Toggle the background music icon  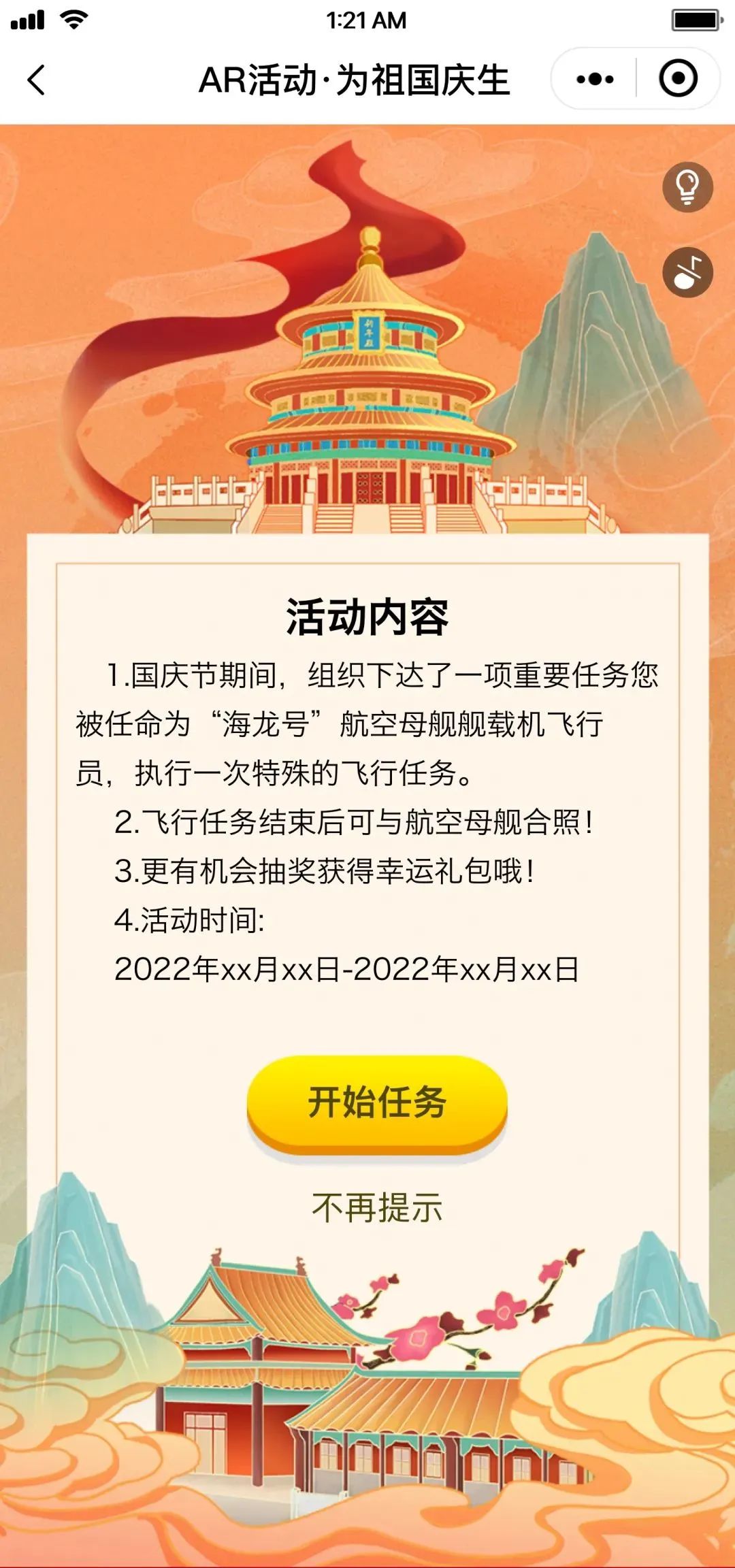coord(687,273)
